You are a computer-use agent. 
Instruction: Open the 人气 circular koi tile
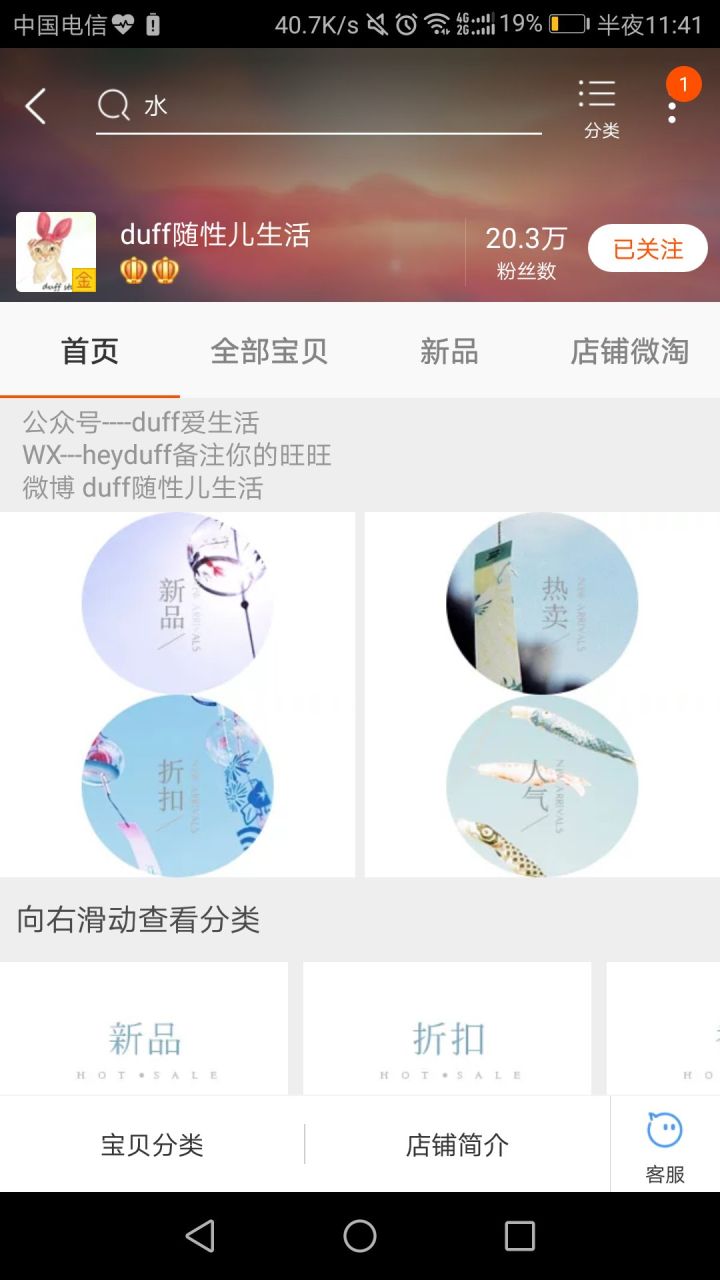pos(541,786)
